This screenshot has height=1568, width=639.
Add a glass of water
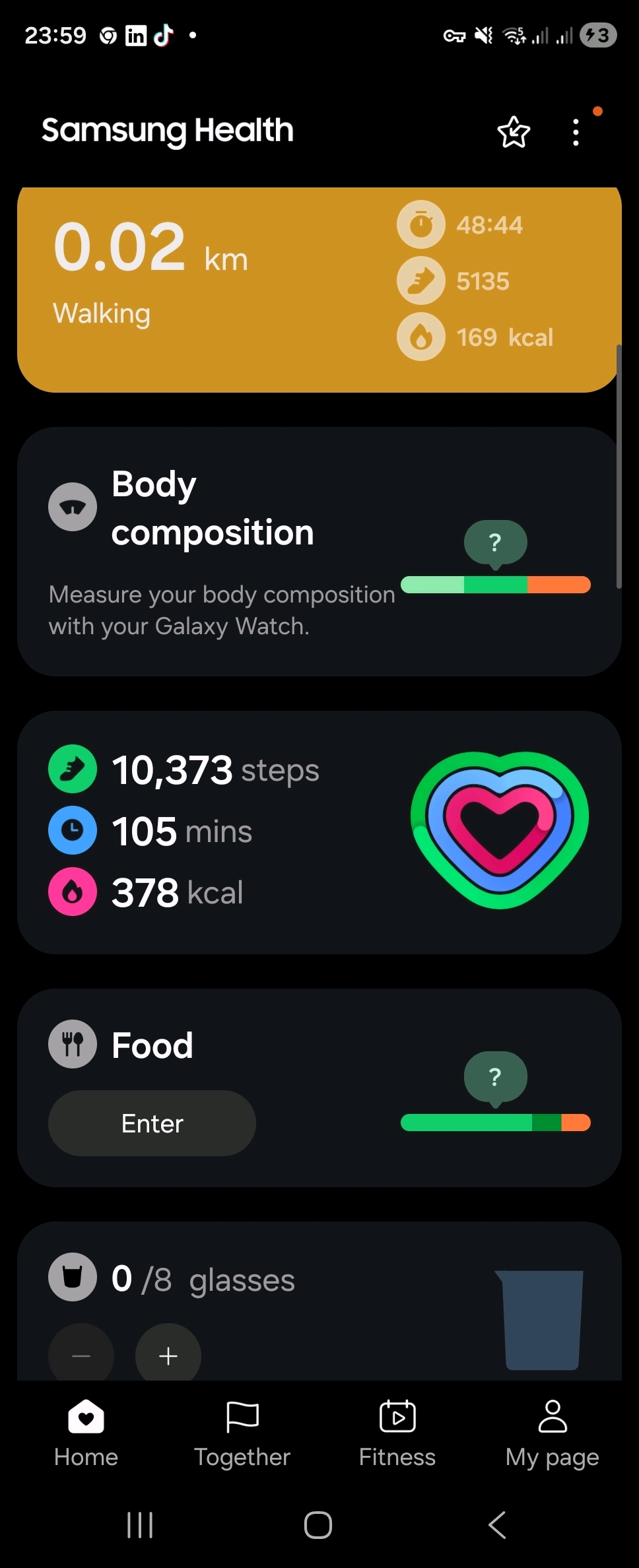pyautogui.click(x=168, y=1354)
